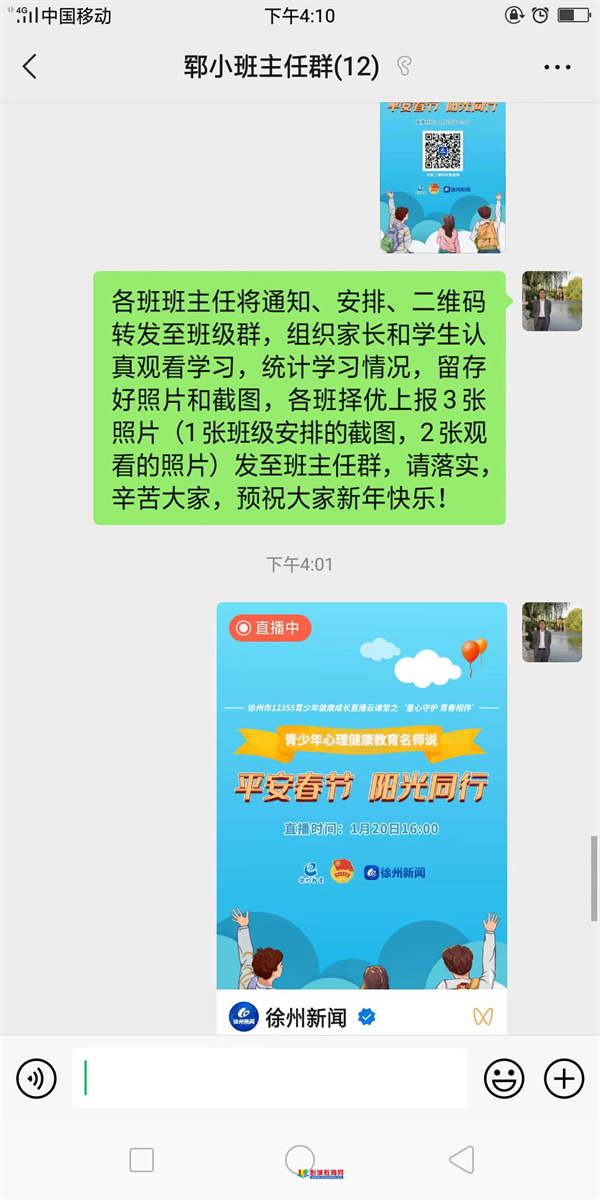Tap the system home button
Image resolution: width=600 pixels, height=1200 pixels.
click(300, 1160)
